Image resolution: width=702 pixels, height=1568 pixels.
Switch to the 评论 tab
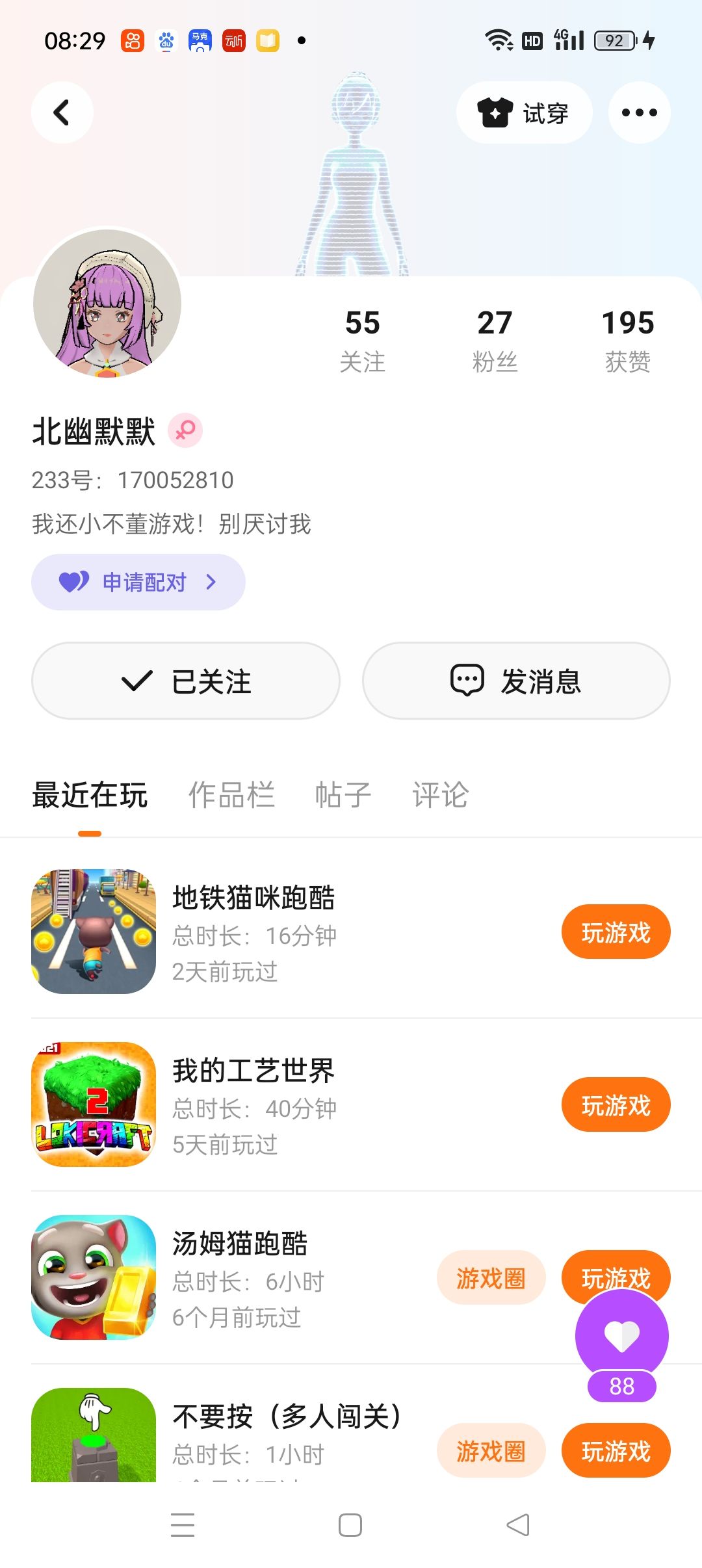point(440,794)
